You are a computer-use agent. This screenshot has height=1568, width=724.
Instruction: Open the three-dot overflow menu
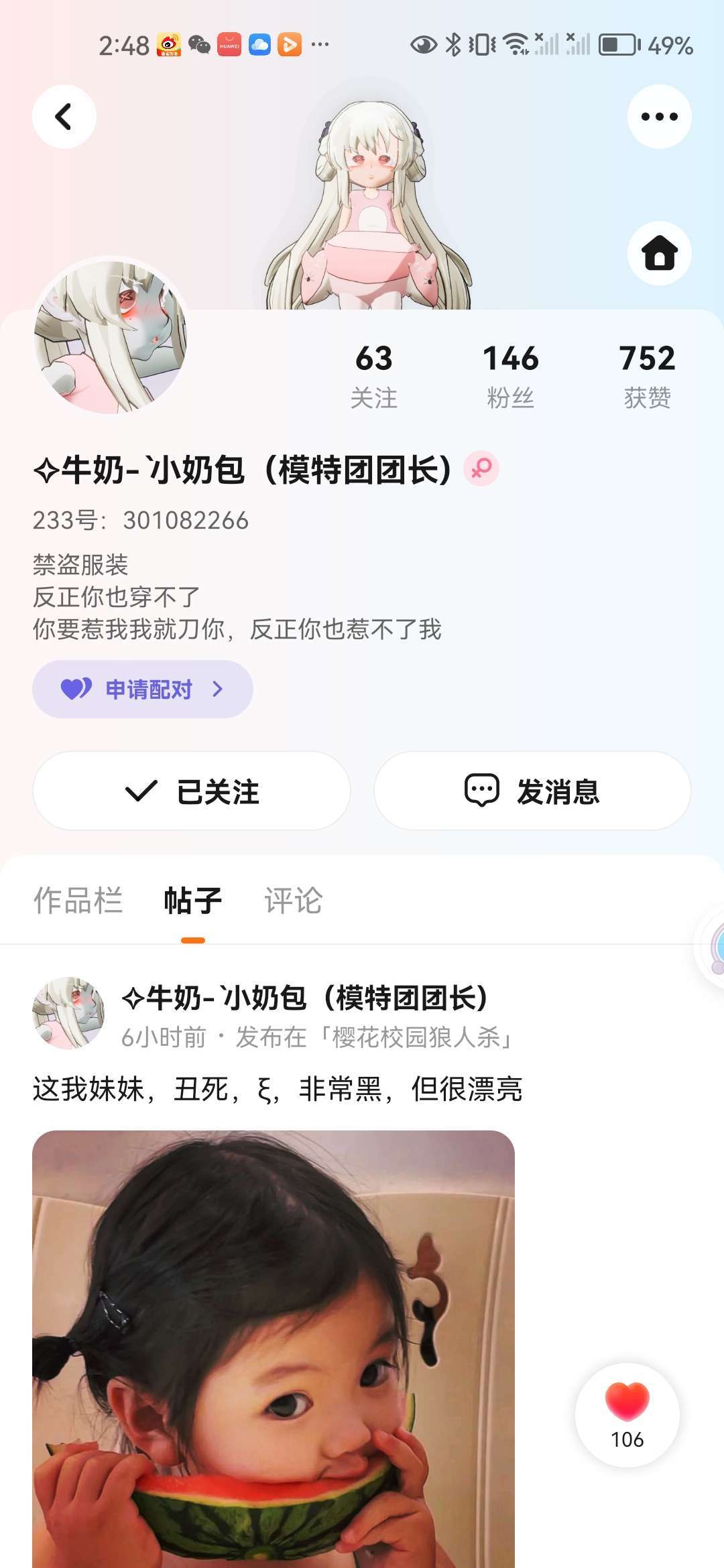[x=660, y=117]
